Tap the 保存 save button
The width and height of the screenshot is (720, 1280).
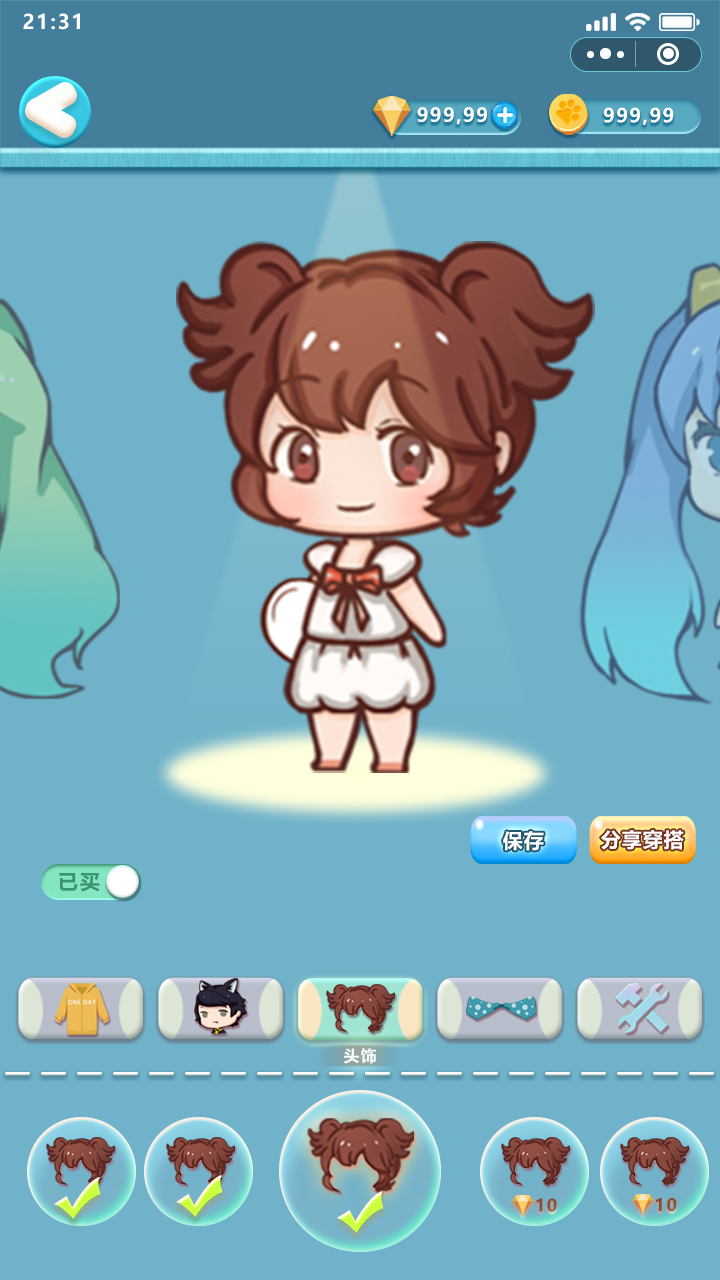tap(523, 840)
